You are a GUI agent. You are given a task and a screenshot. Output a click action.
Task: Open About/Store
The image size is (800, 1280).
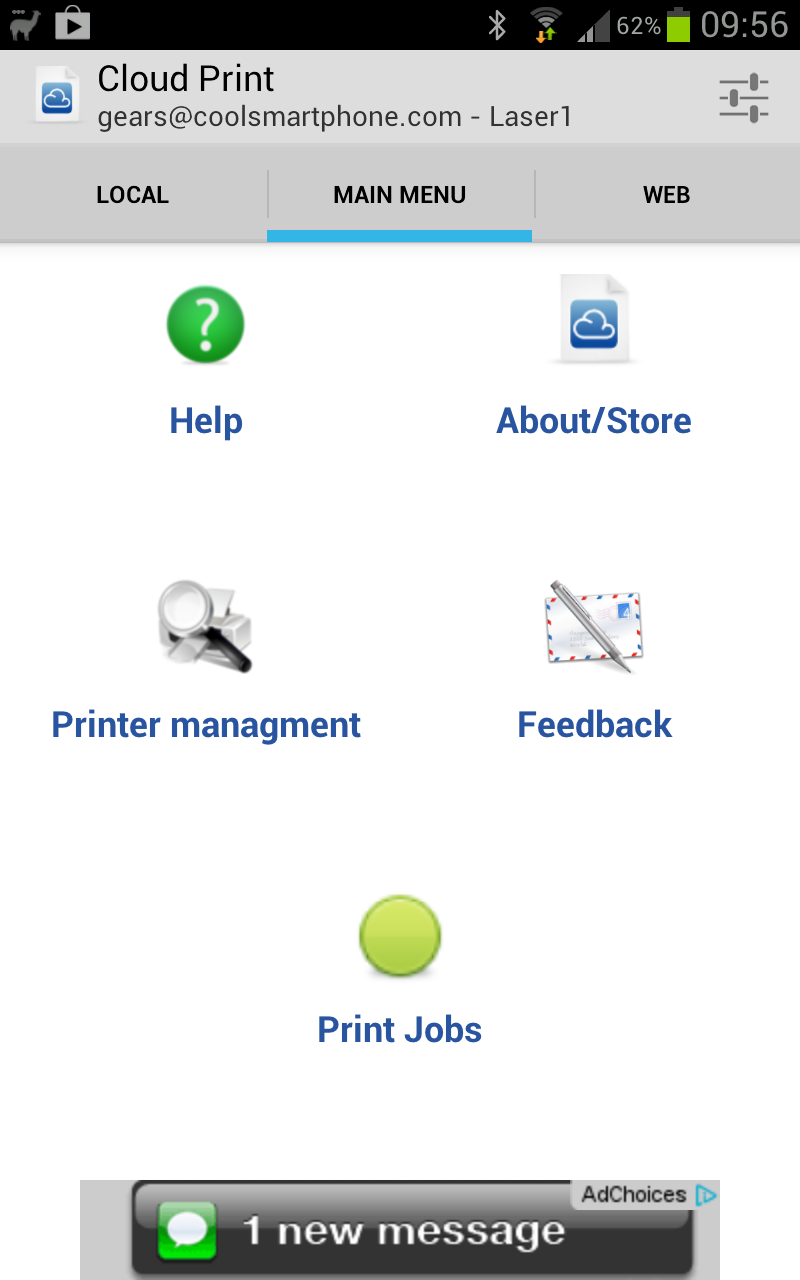[x=594, y=360]
